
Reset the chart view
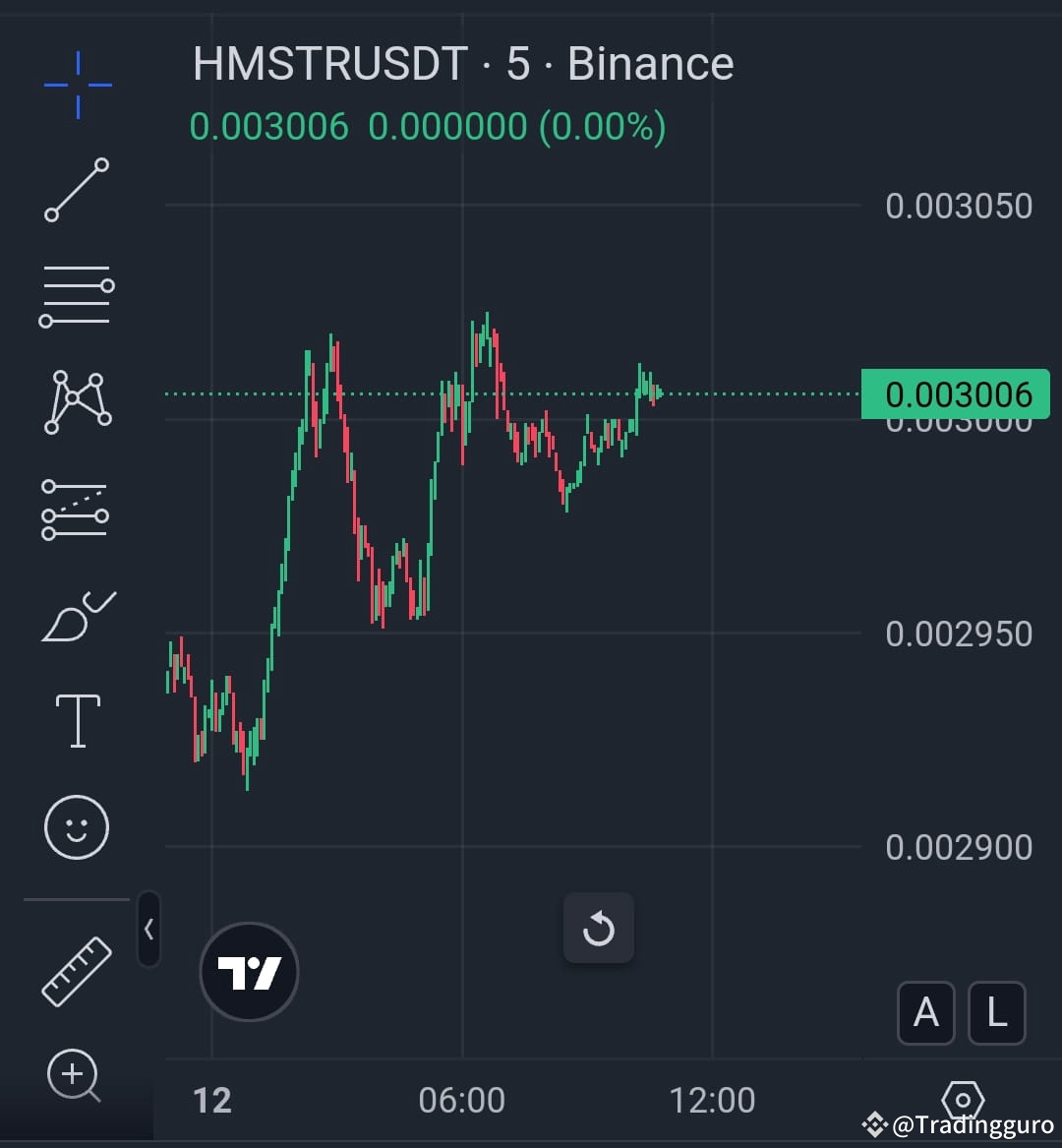pyautogui.click(x=599, y=928)
